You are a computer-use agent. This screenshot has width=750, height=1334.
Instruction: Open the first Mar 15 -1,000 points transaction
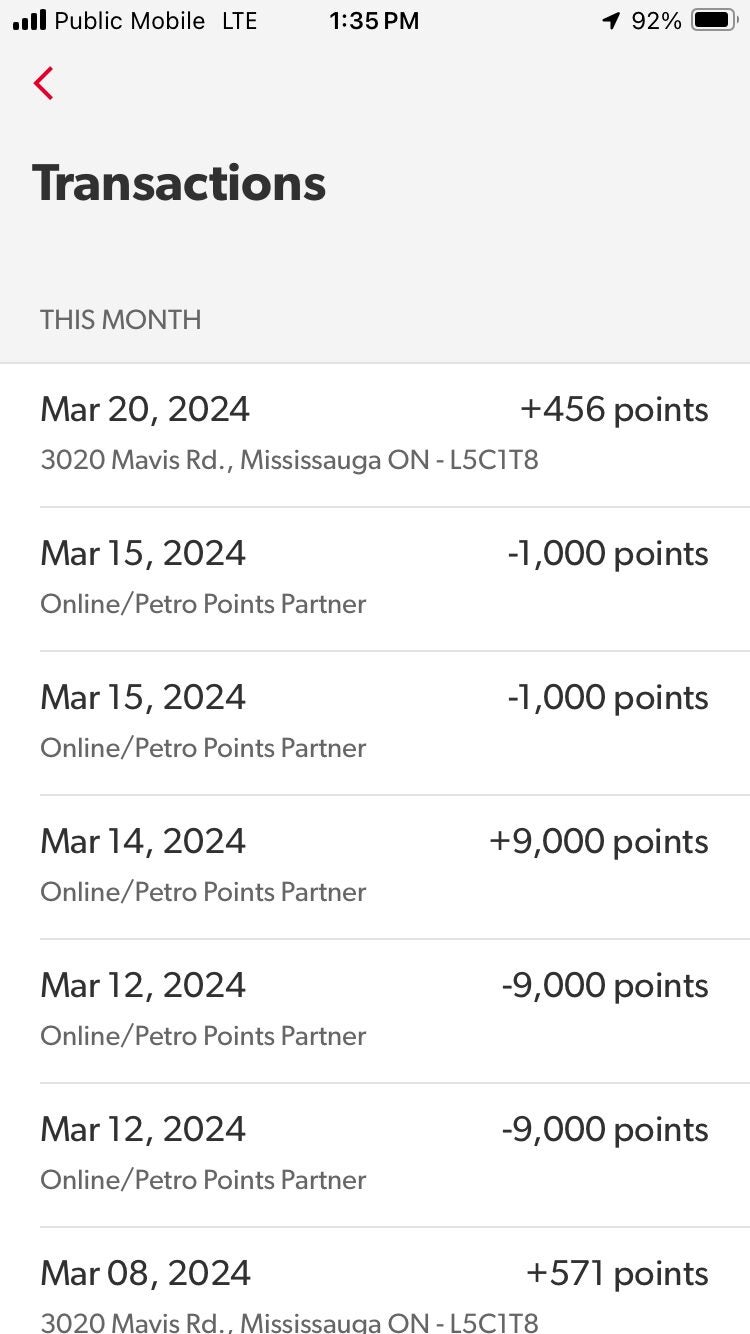coord(375,575)
